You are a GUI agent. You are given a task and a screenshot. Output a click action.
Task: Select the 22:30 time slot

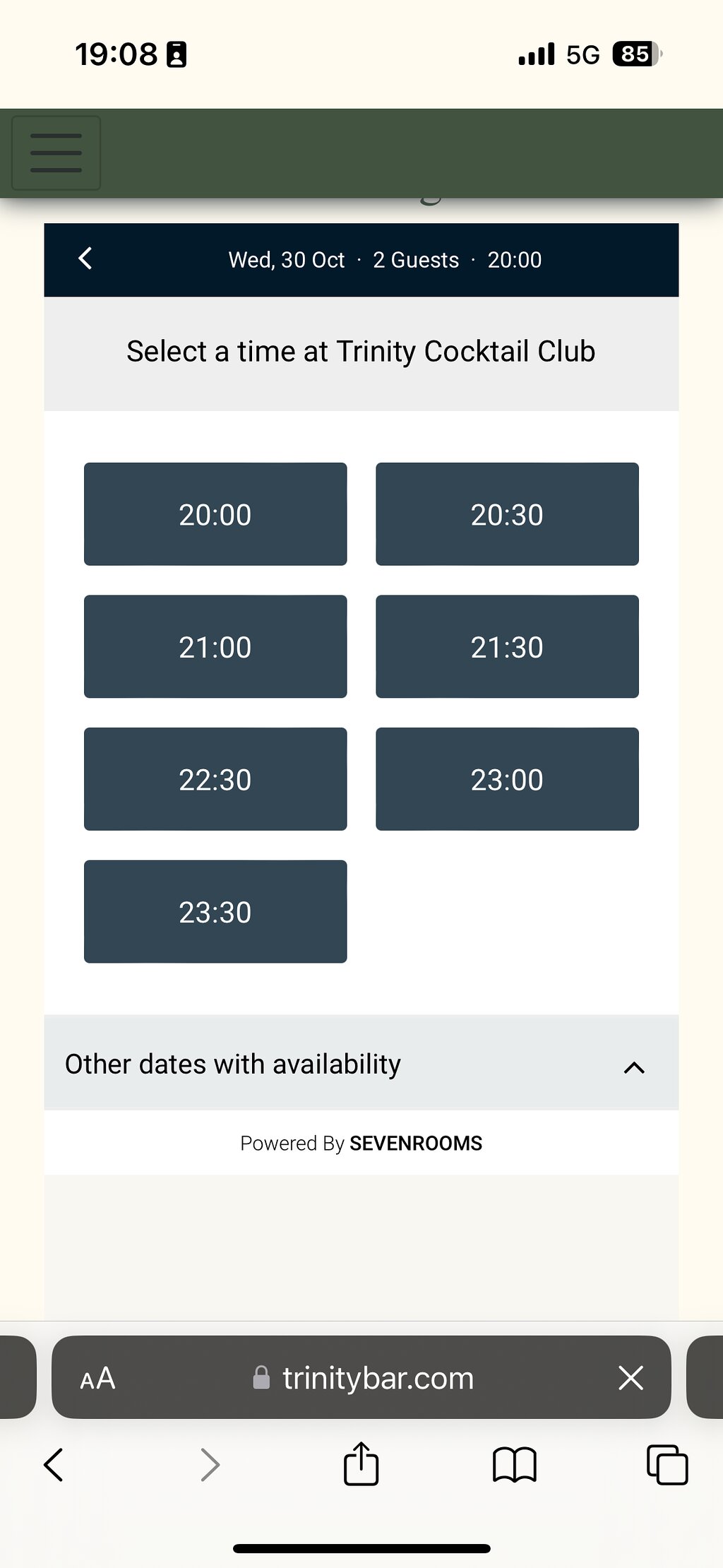[215, 779]
